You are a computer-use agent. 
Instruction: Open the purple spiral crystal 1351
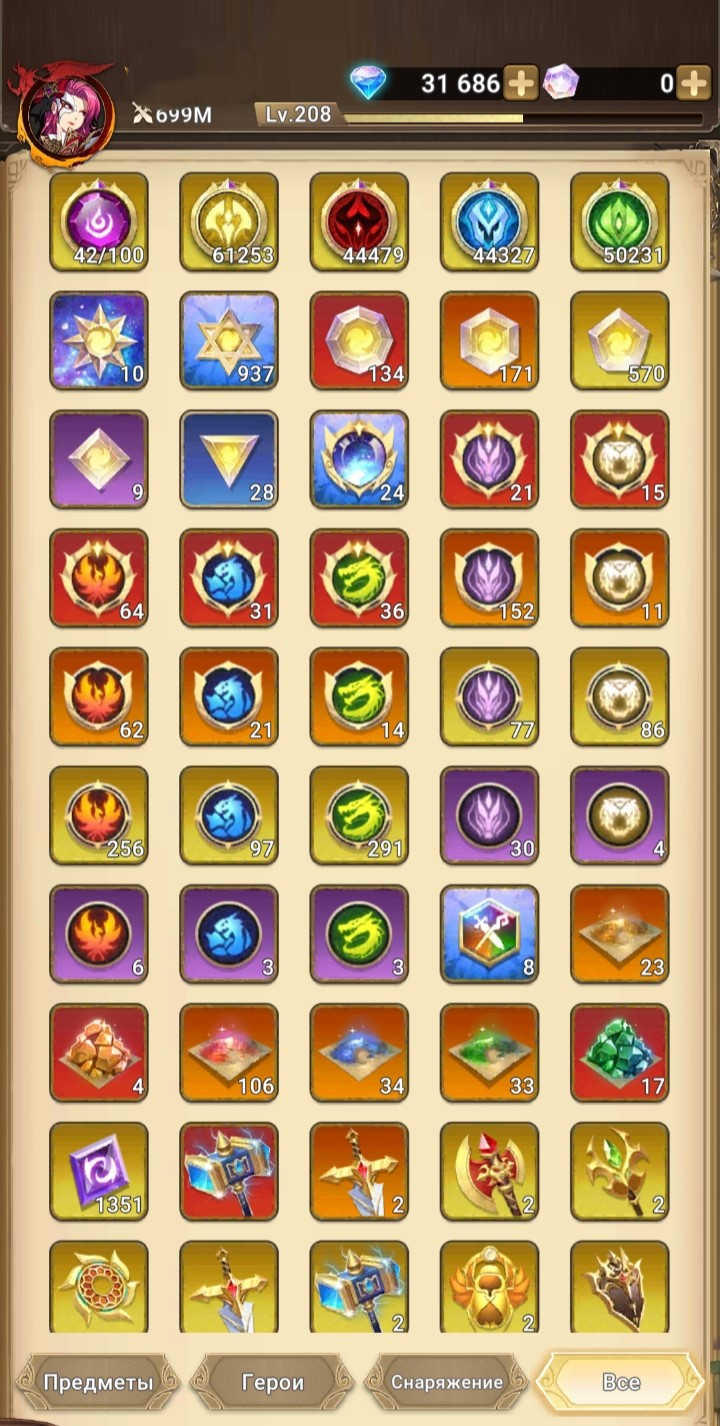click(99, 1171)
